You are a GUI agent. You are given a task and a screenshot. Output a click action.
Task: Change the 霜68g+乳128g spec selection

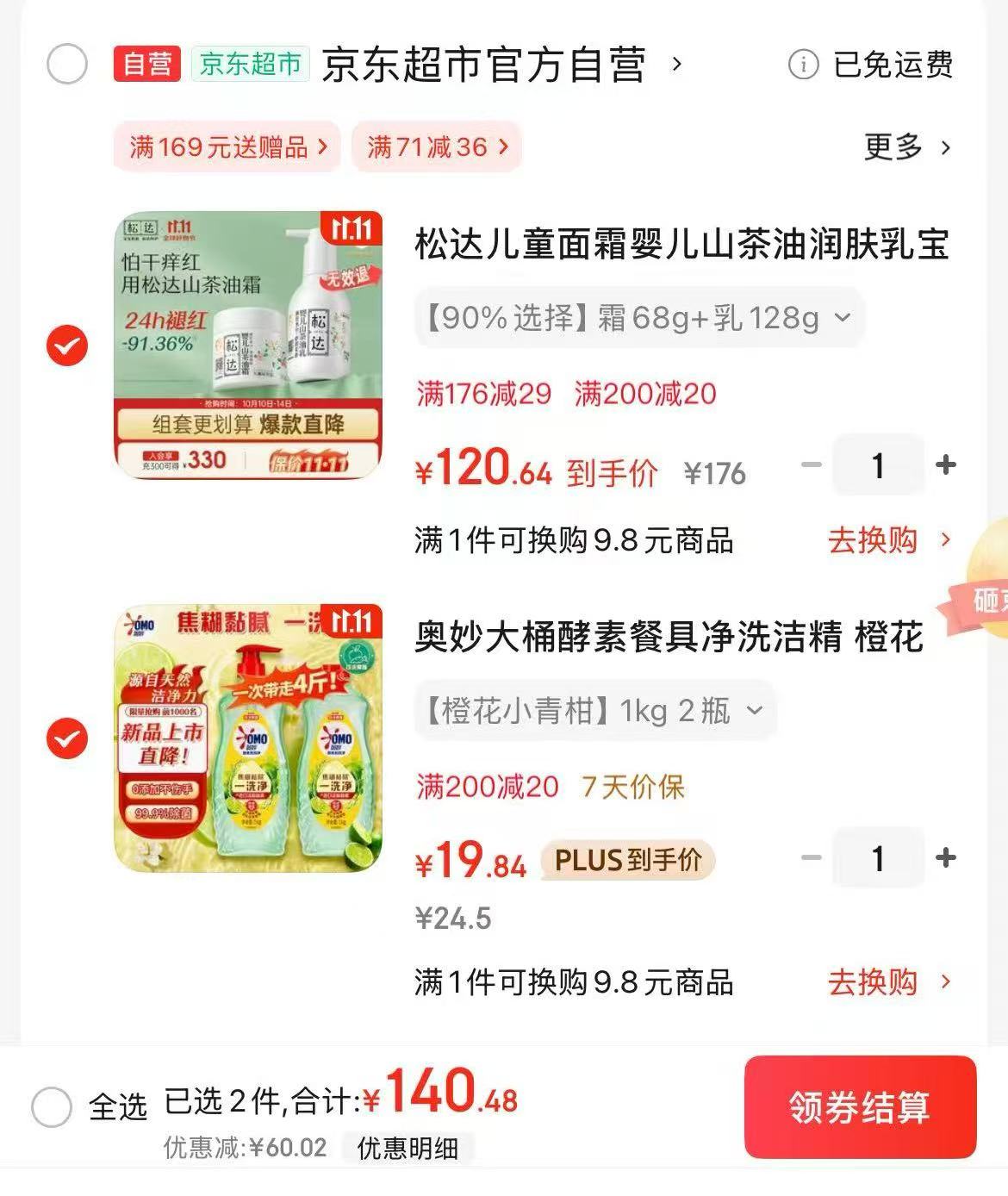coord(638,318)
